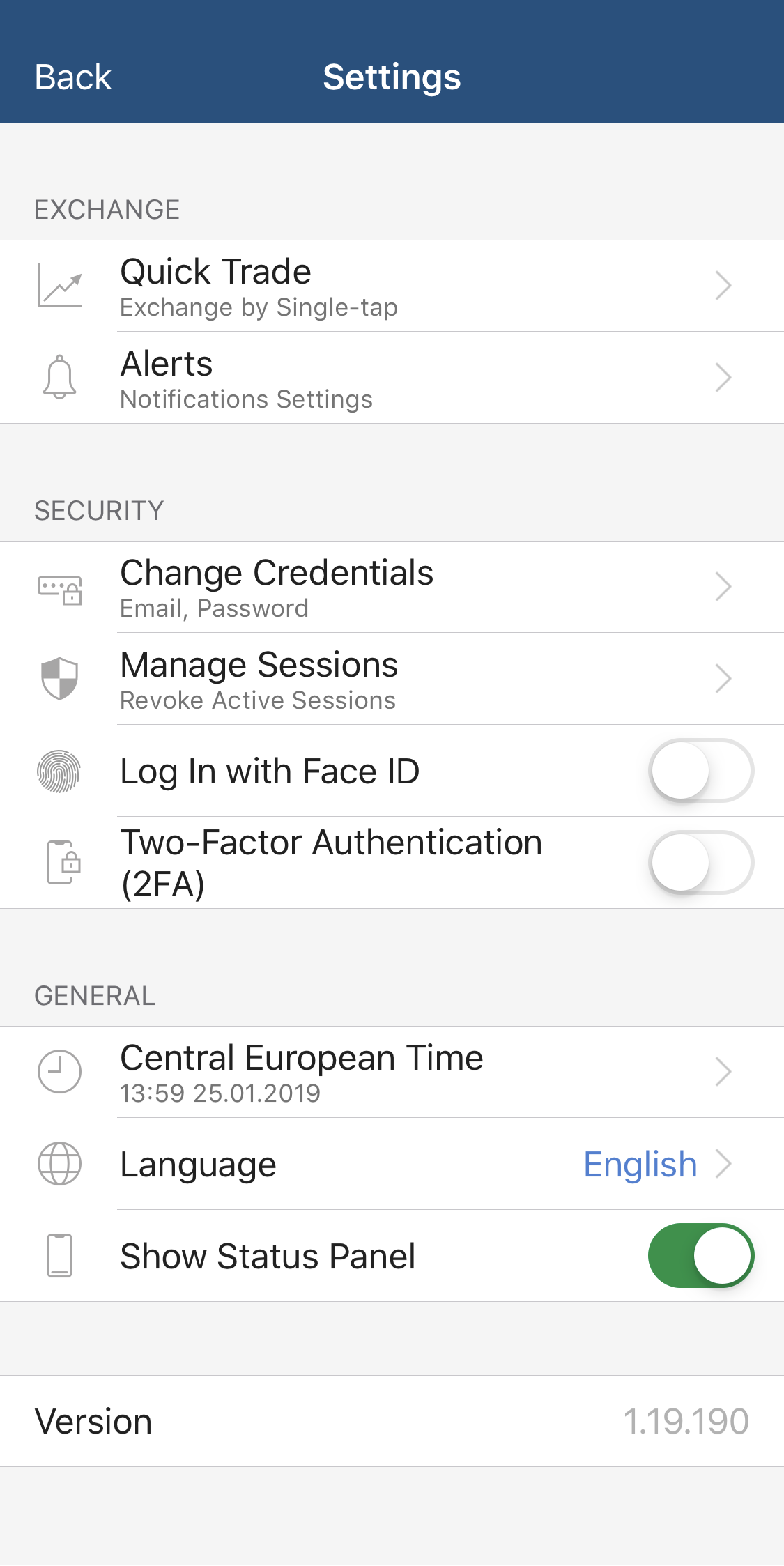Open Alerts notifications settings
784x1566 pixels.
pos(392,378)
